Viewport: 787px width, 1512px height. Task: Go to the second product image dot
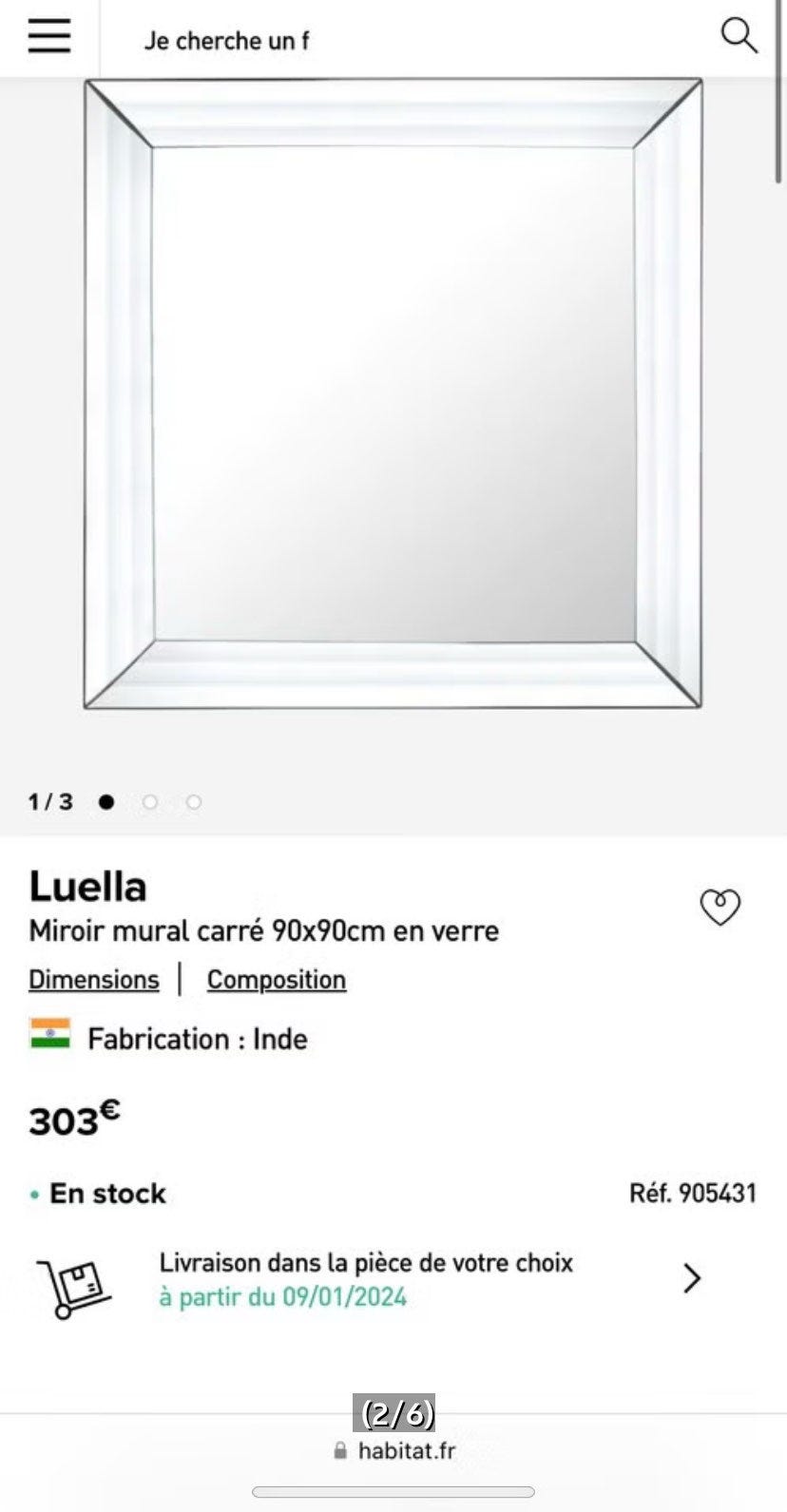click(x=149, y=802)
